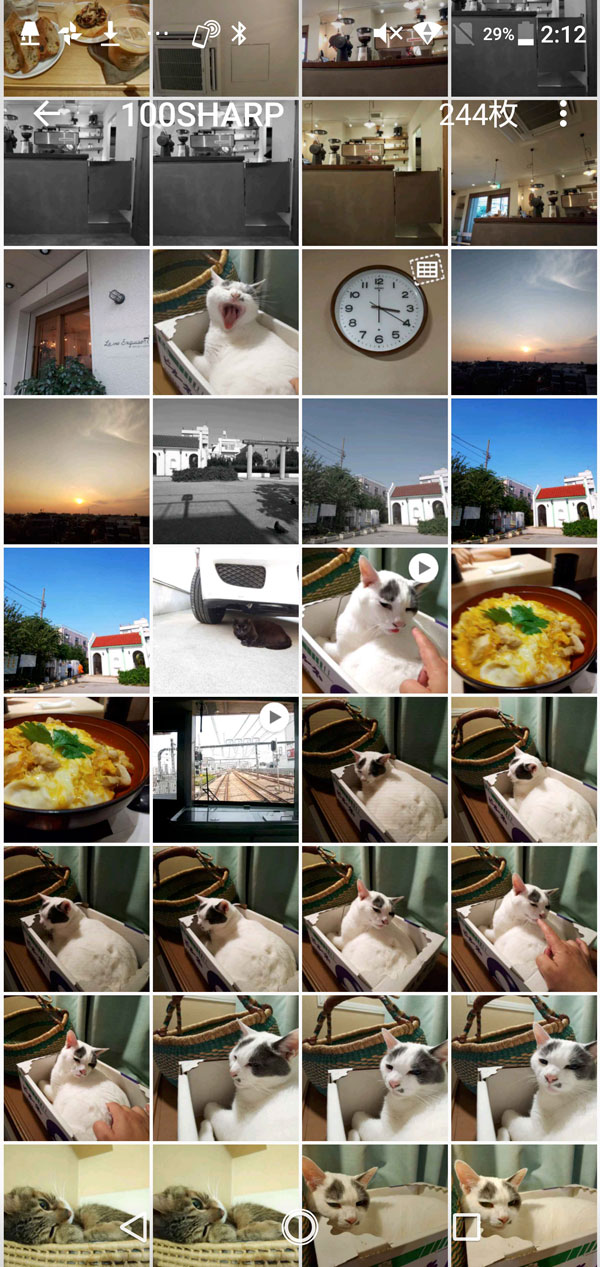Play the train tracks video
The height and width of the screenshot is (1267, 600).
tap(225, 770)
